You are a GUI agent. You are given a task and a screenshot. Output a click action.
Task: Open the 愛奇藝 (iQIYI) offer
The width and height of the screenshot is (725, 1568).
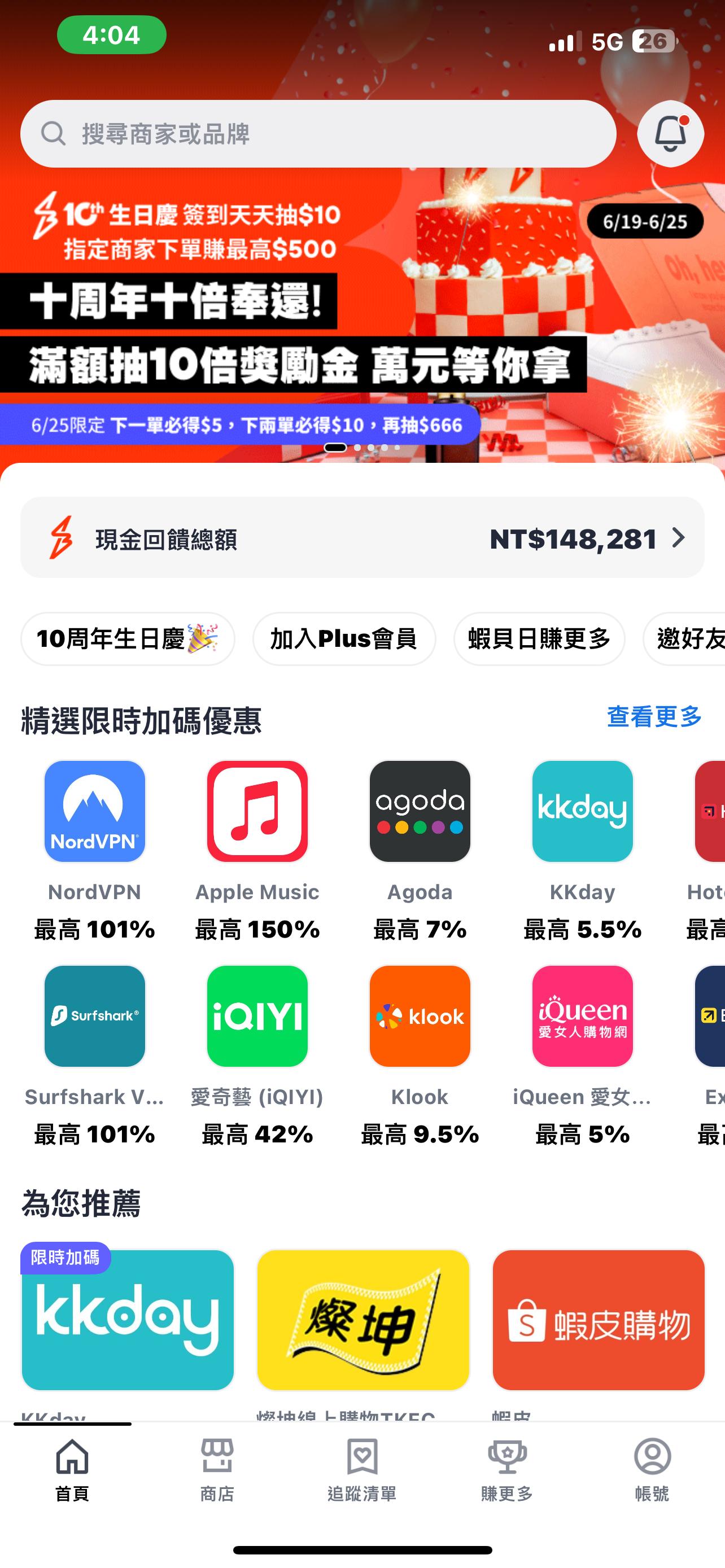tap(257, 1017)
